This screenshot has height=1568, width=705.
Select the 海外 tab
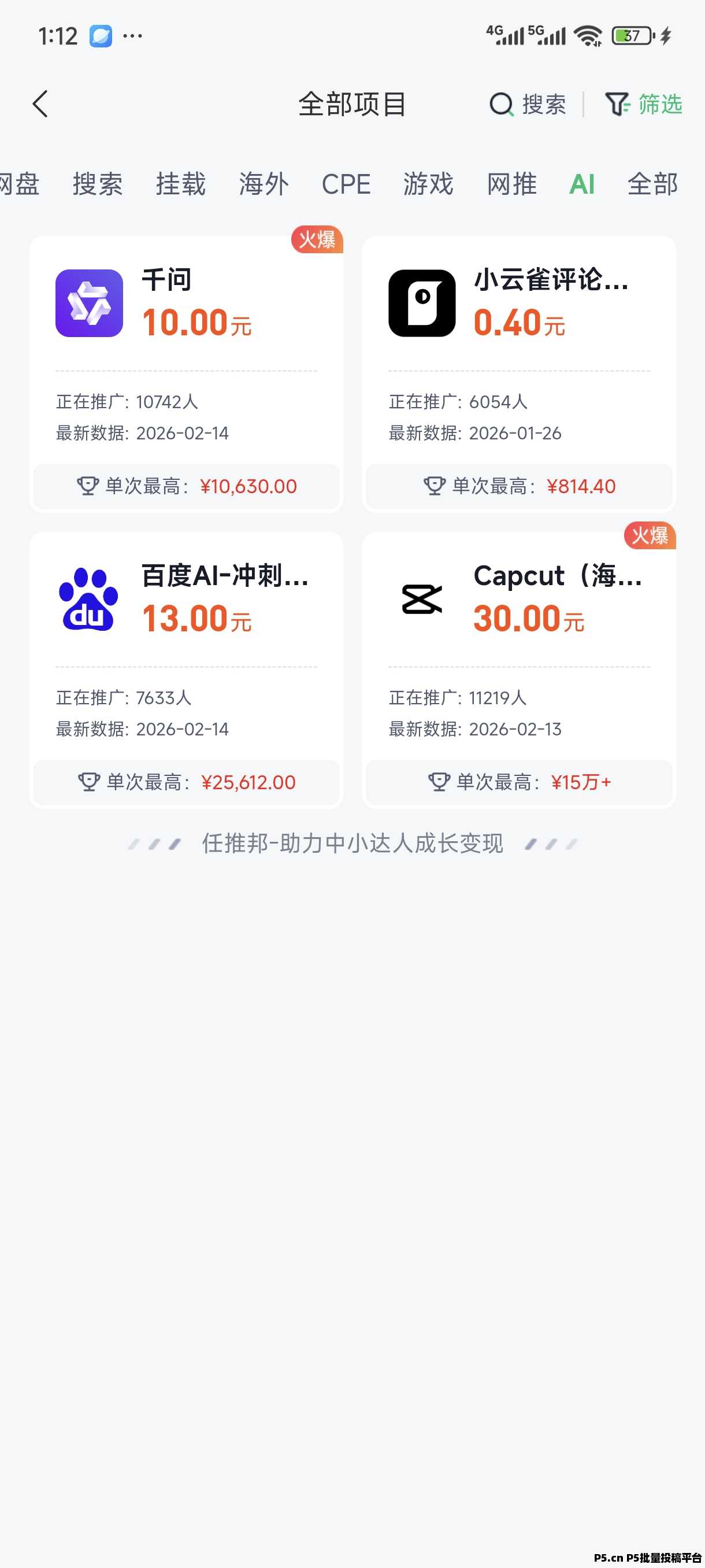click(x=264, y=184)
